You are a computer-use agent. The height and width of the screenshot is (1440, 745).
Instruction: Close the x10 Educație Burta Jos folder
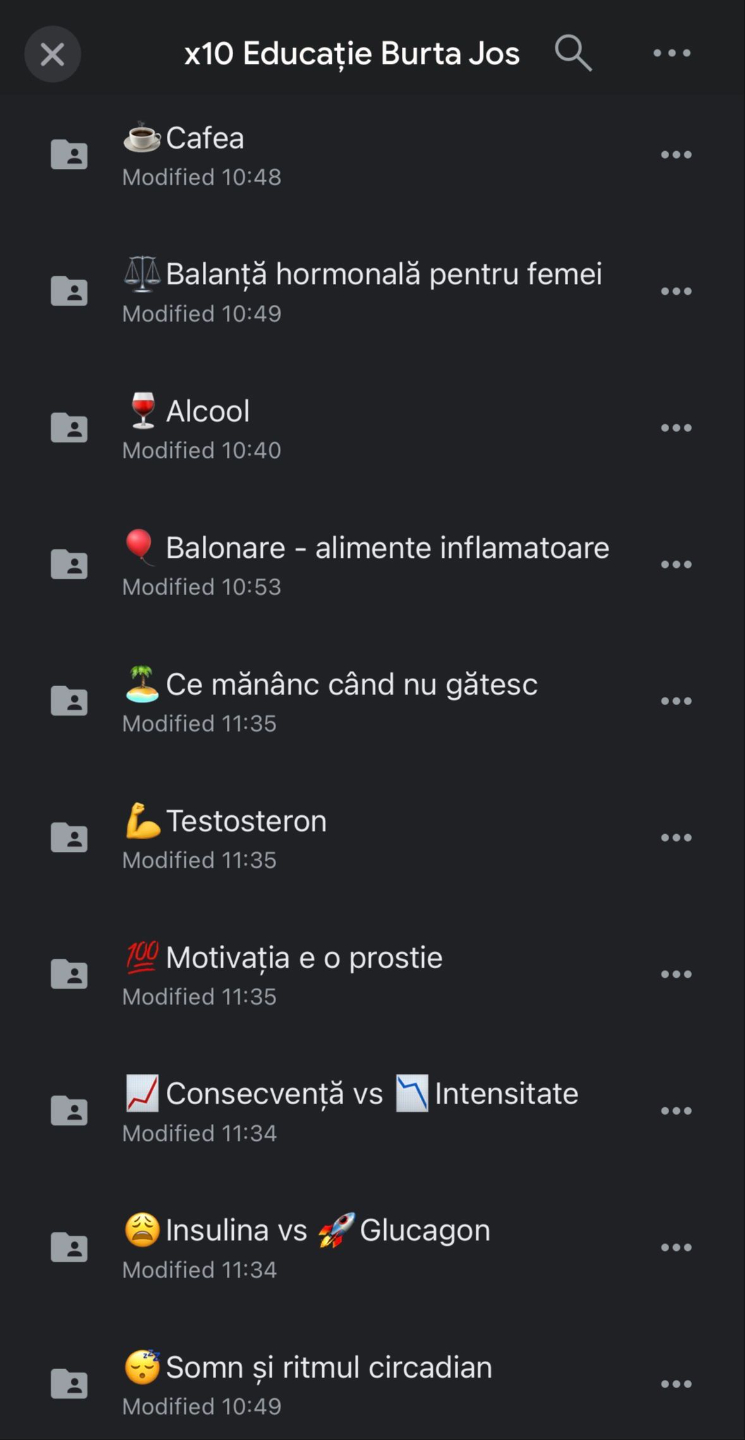[52, 54]
